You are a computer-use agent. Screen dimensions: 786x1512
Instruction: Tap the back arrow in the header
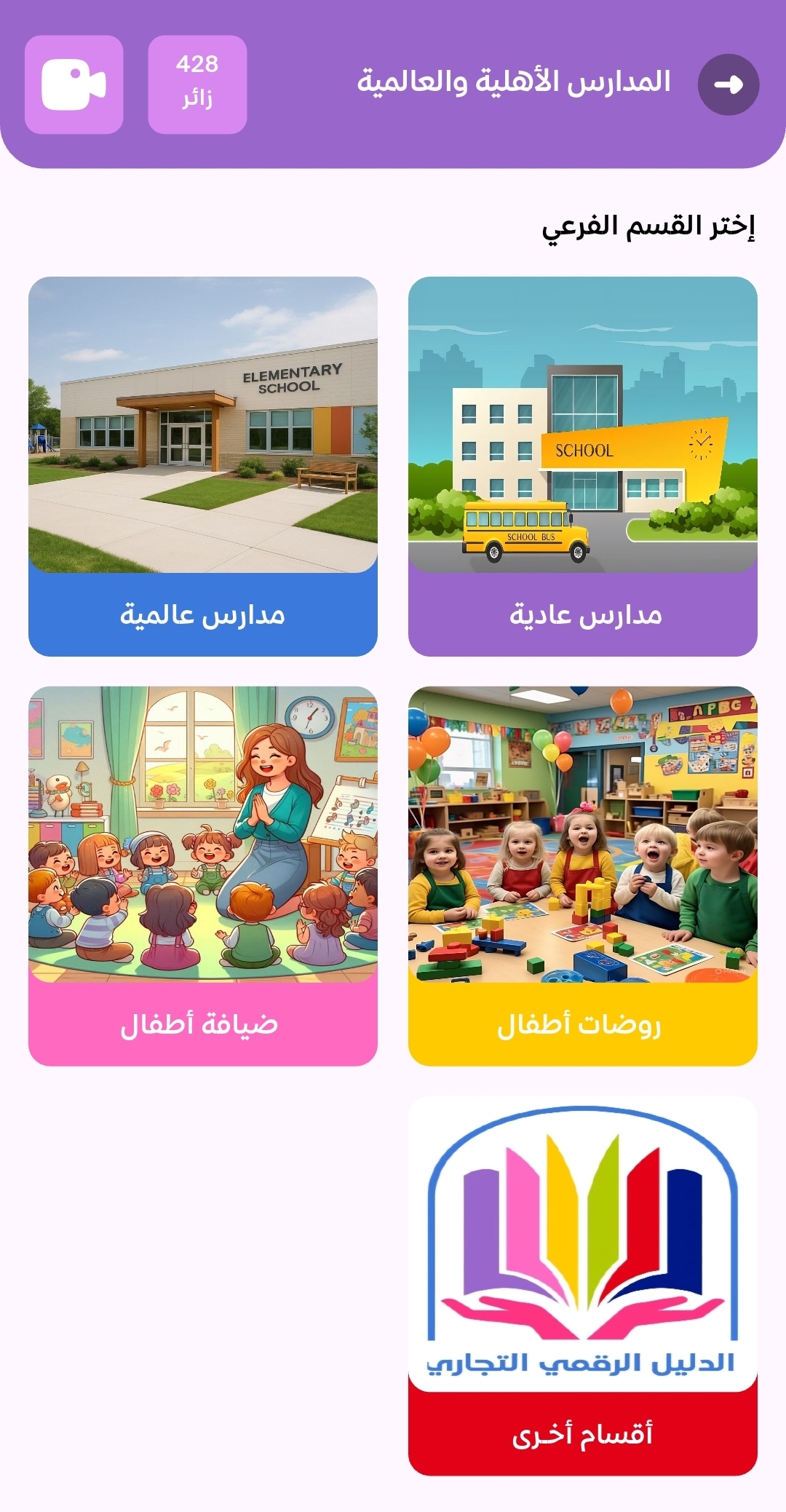(x=728, y=84)
